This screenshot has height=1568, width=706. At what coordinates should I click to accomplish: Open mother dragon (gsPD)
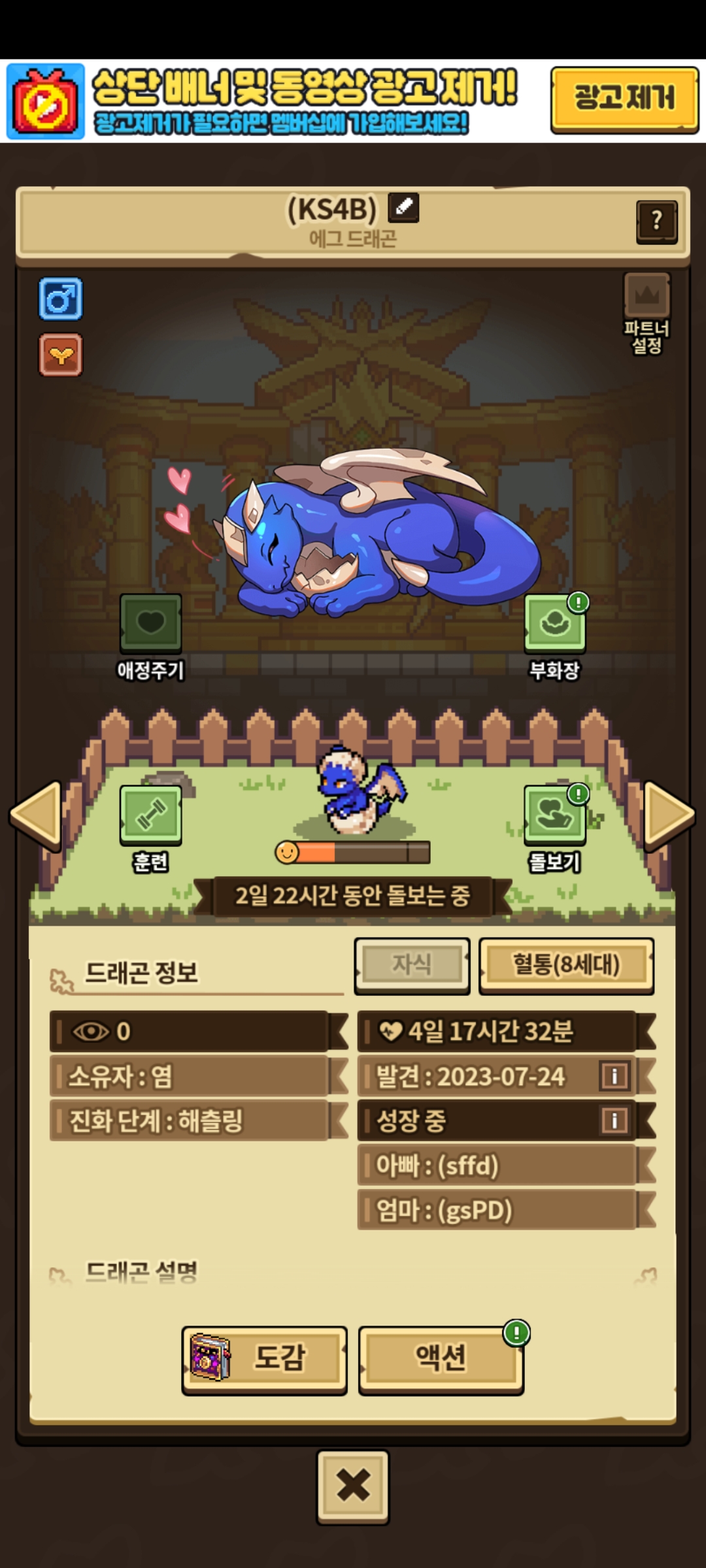point(497,1211)
